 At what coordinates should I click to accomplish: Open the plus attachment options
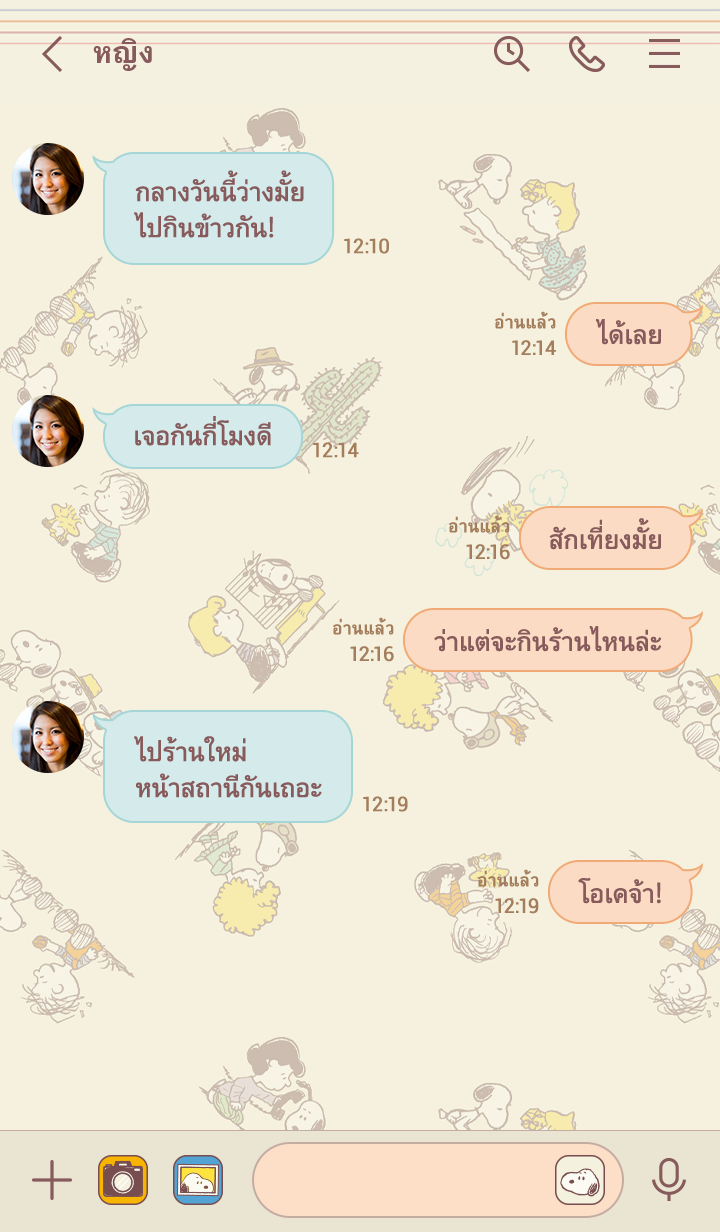point(52,1181)
